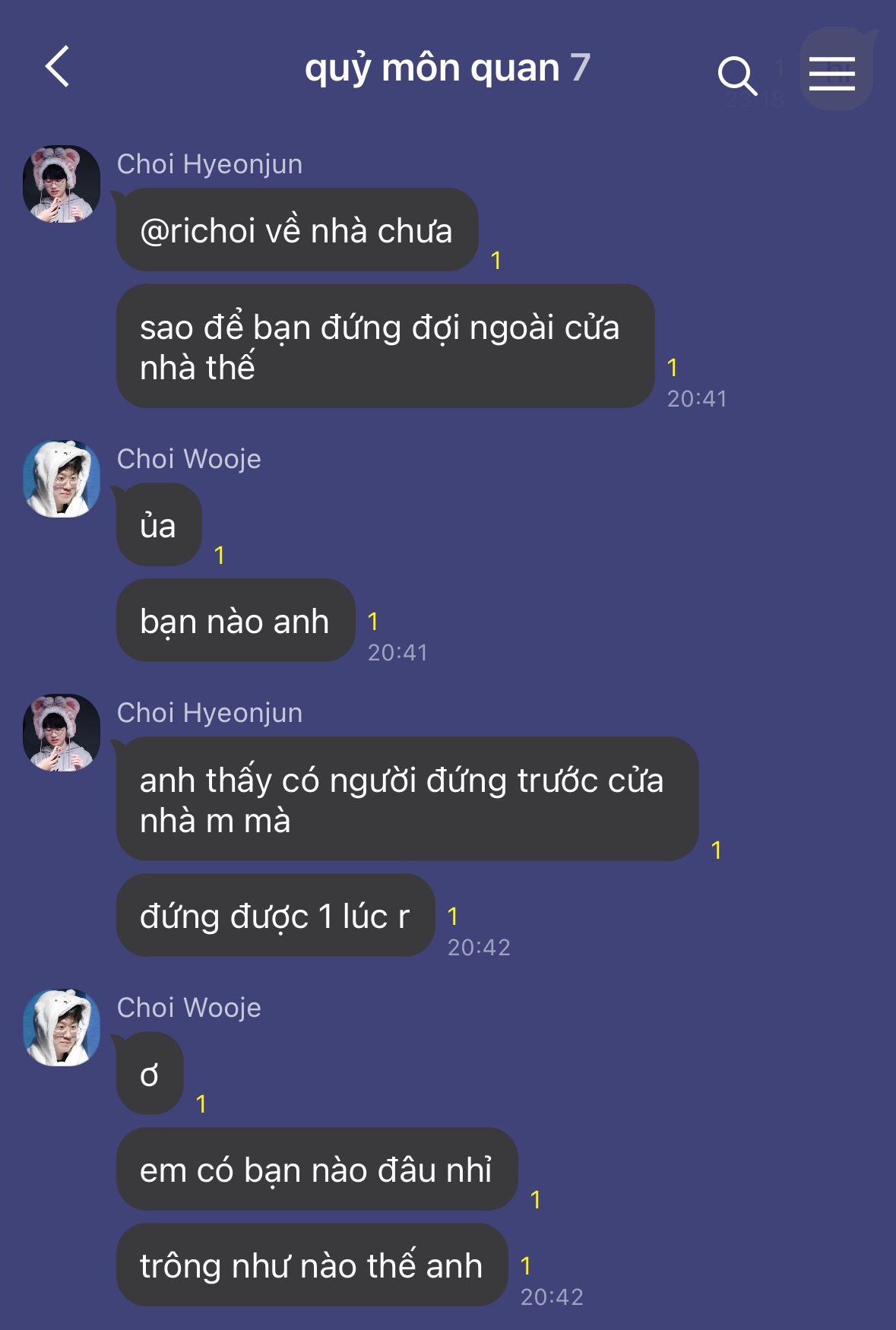Open the hamburger menu of the chat
The height and width of the screenshot is (1330, 896).
pyautogui.click(x=831, y=74)
